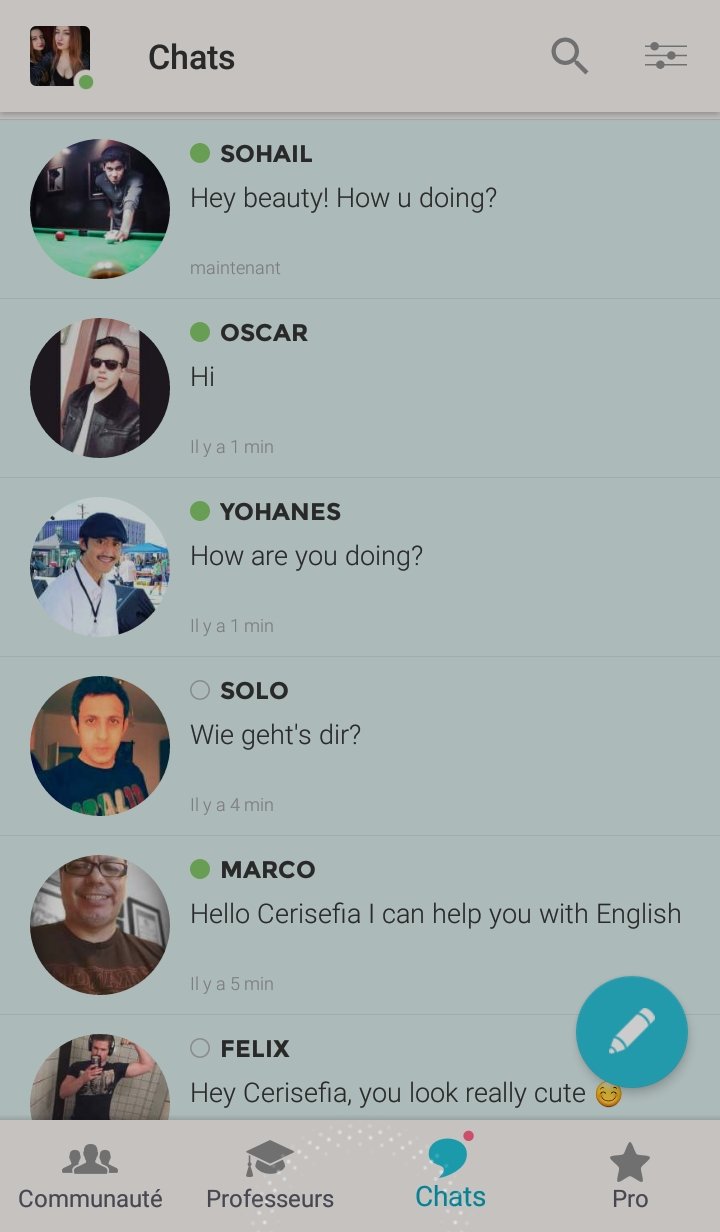Open my profile picture in the app bar
This screenshot has height=1232, width=720.
(60, 56)
